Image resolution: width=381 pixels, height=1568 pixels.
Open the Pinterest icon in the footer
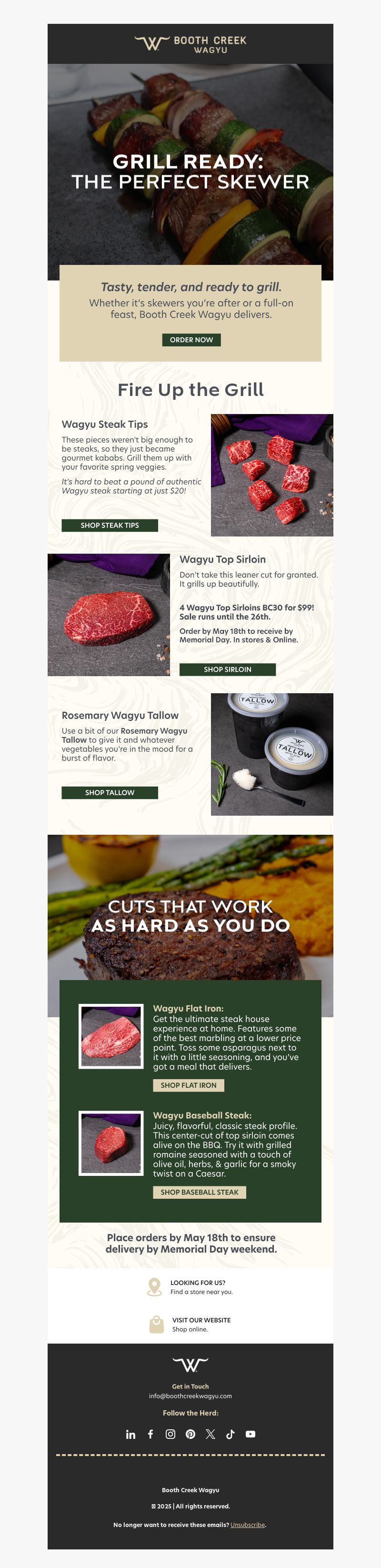tap(190, 1434)
